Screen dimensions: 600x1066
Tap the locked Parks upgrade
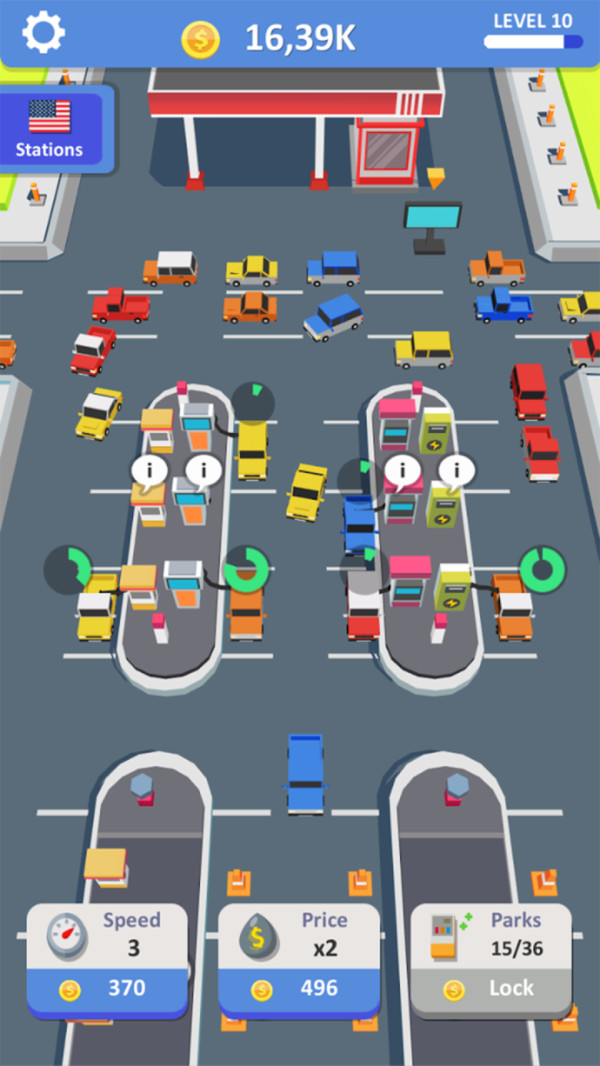(491, 988)
